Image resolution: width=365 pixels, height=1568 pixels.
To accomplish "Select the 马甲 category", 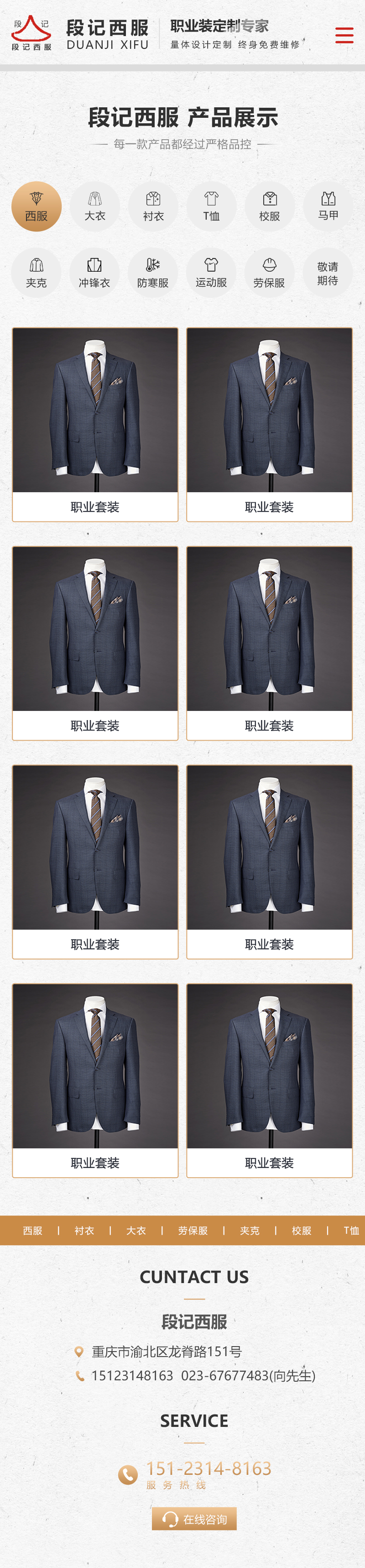I will [328, 207].
